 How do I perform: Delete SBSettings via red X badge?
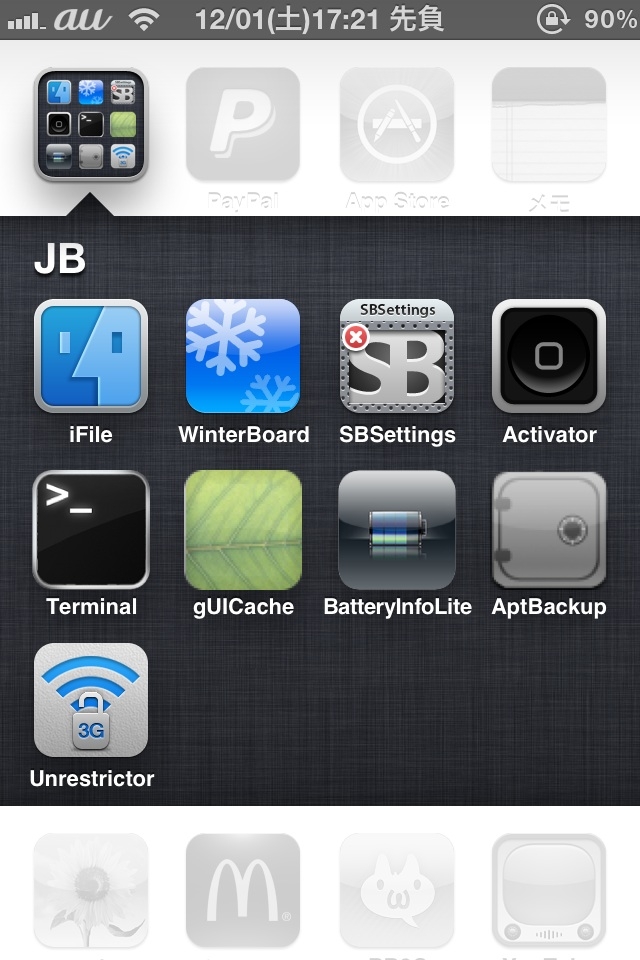click(x=355, y=338)
